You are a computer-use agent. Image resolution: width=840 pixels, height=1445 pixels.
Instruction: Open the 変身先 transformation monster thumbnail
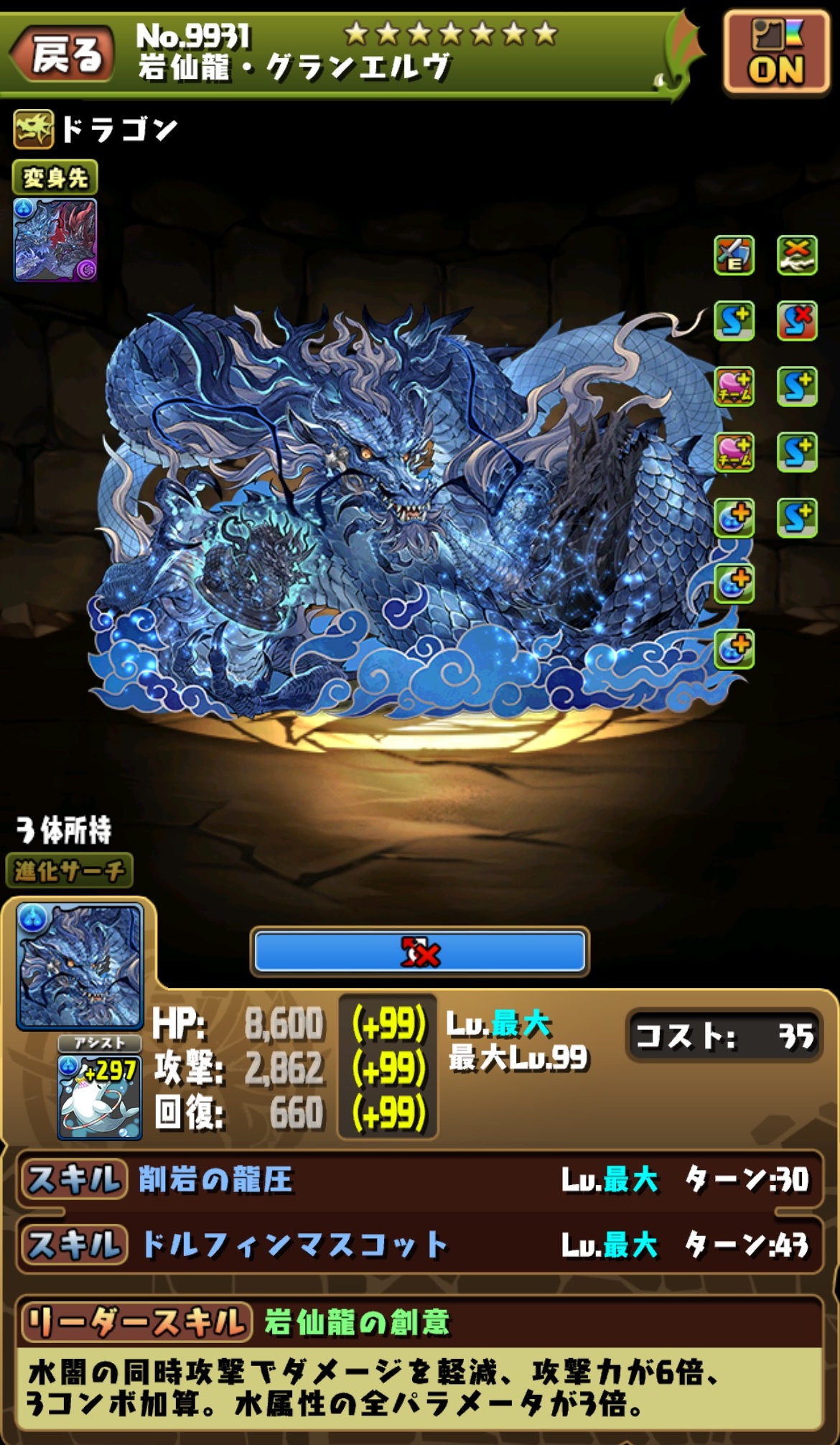click(55, 240)
